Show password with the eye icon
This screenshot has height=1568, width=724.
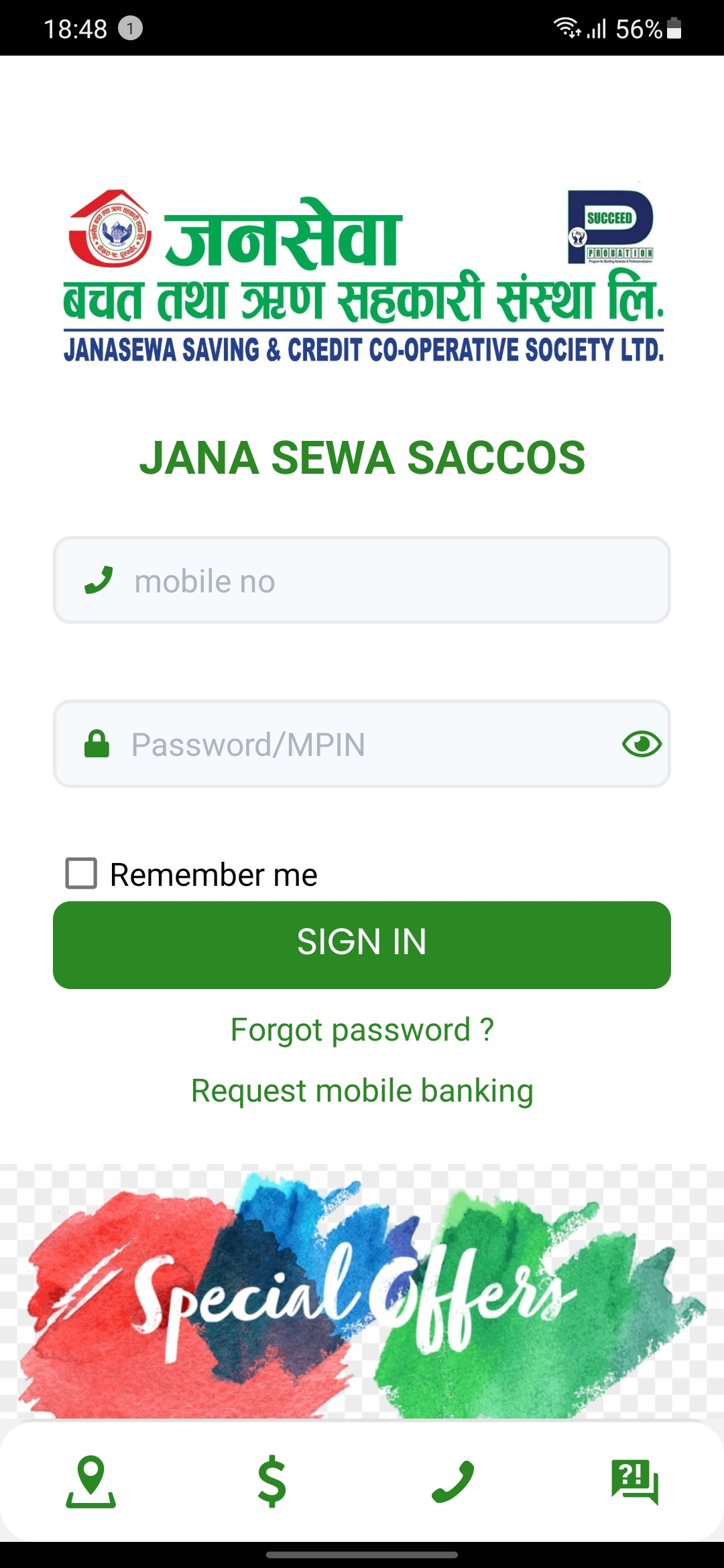(x=642, y=744)
